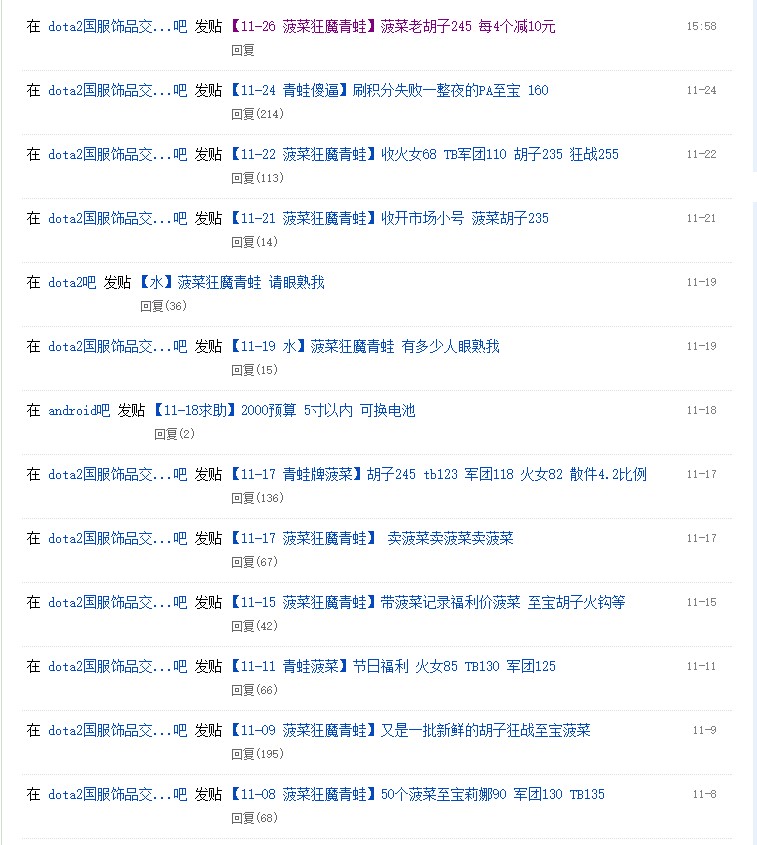Open the 11-26 菠菜老胡子245 post
The height and width of the screenshot is (845, 757).
[x=393, y=26]
